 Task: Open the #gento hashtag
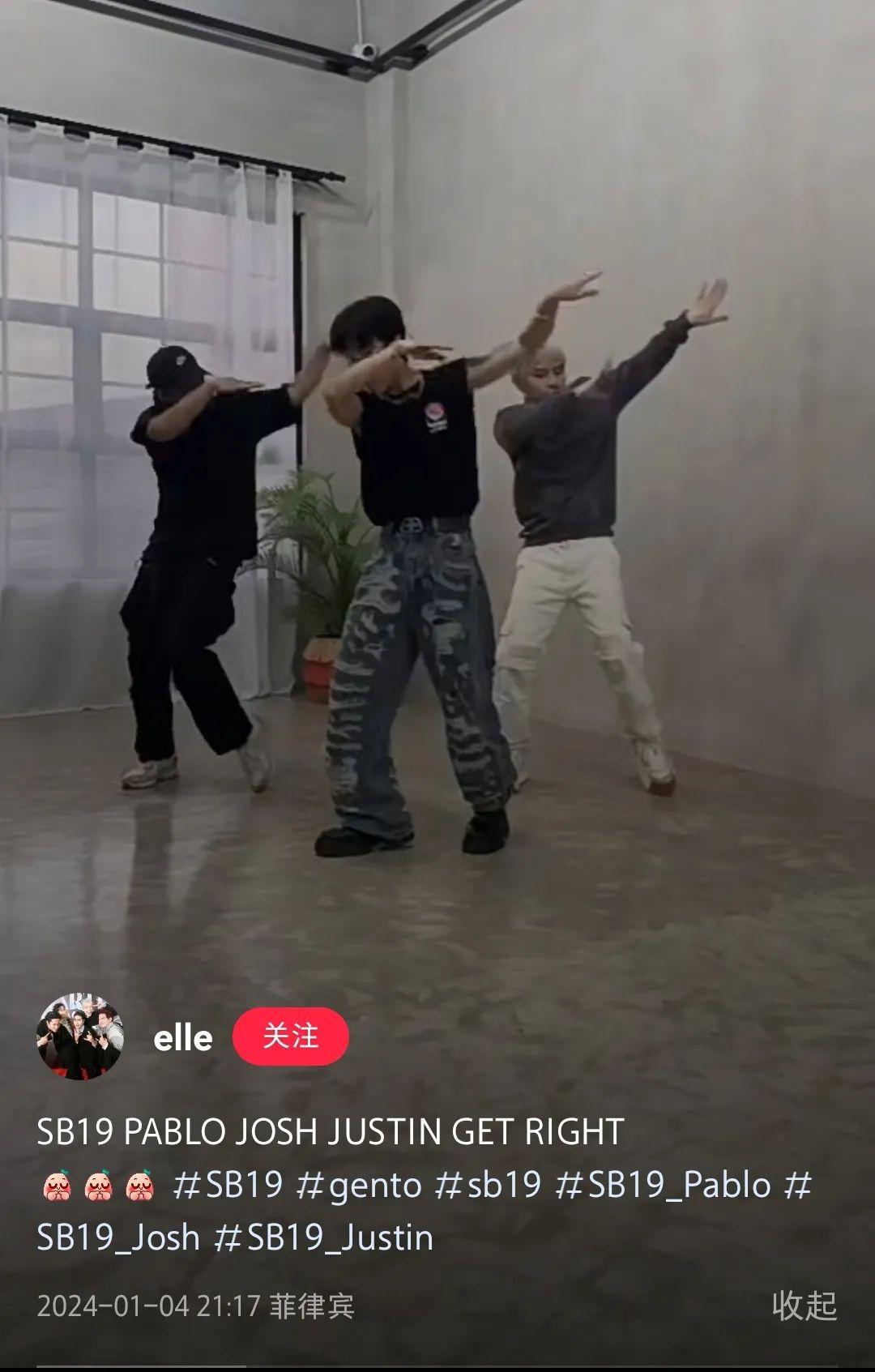pos(359,1185)
